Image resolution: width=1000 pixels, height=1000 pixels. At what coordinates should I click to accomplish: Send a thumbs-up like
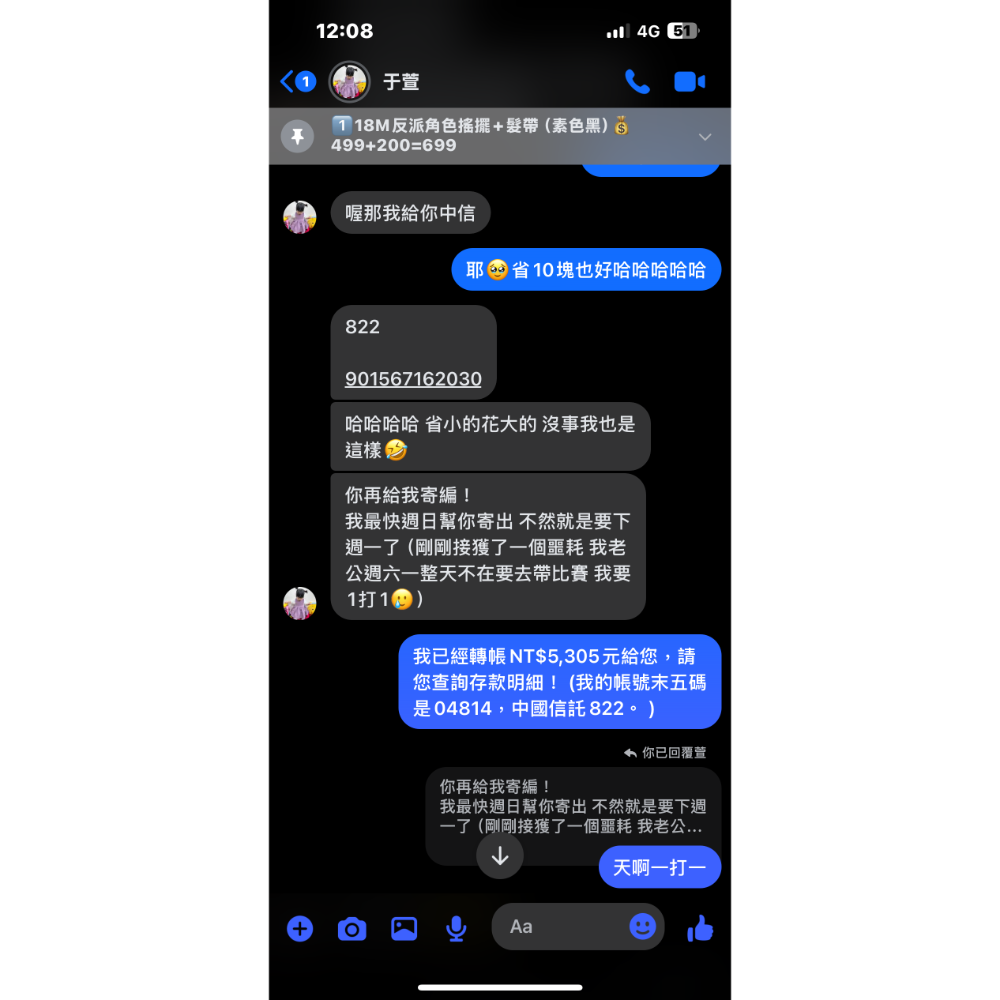(x=700, y=929)
